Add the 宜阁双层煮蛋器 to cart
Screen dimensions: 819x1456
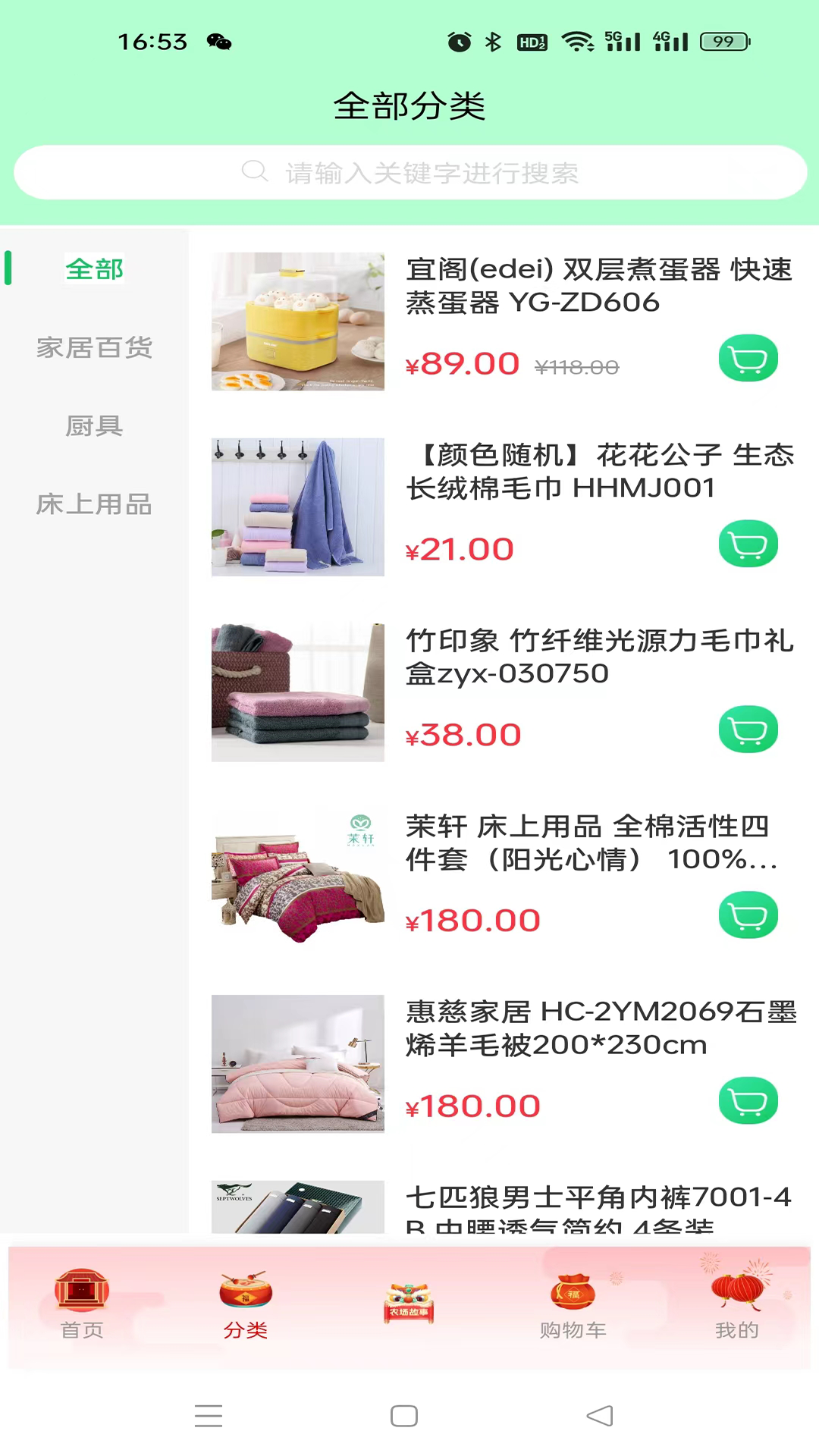click(x=748, y=358)
